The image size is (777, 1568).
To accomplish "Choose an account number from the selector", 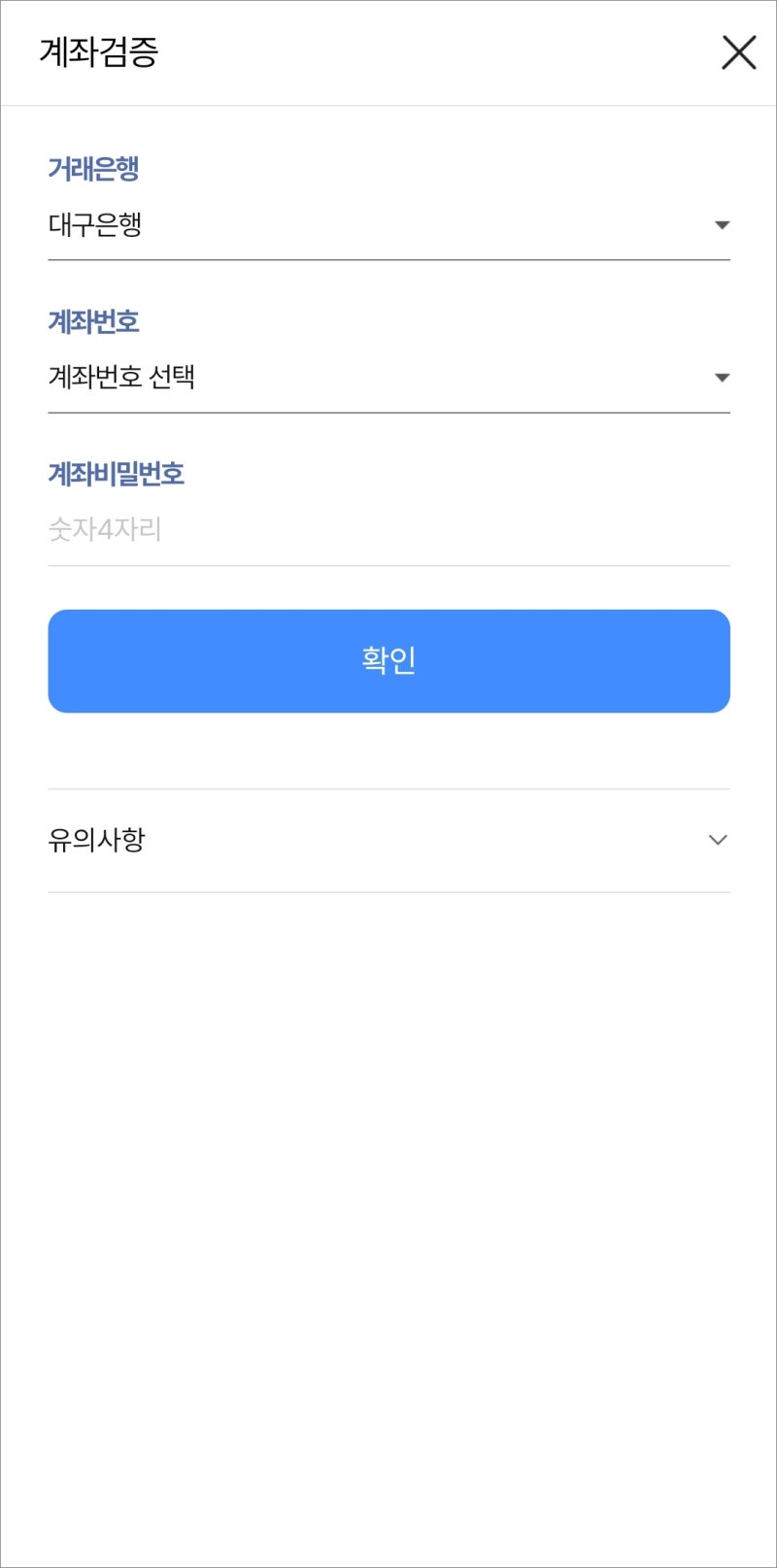I will (x=388, y=377).
